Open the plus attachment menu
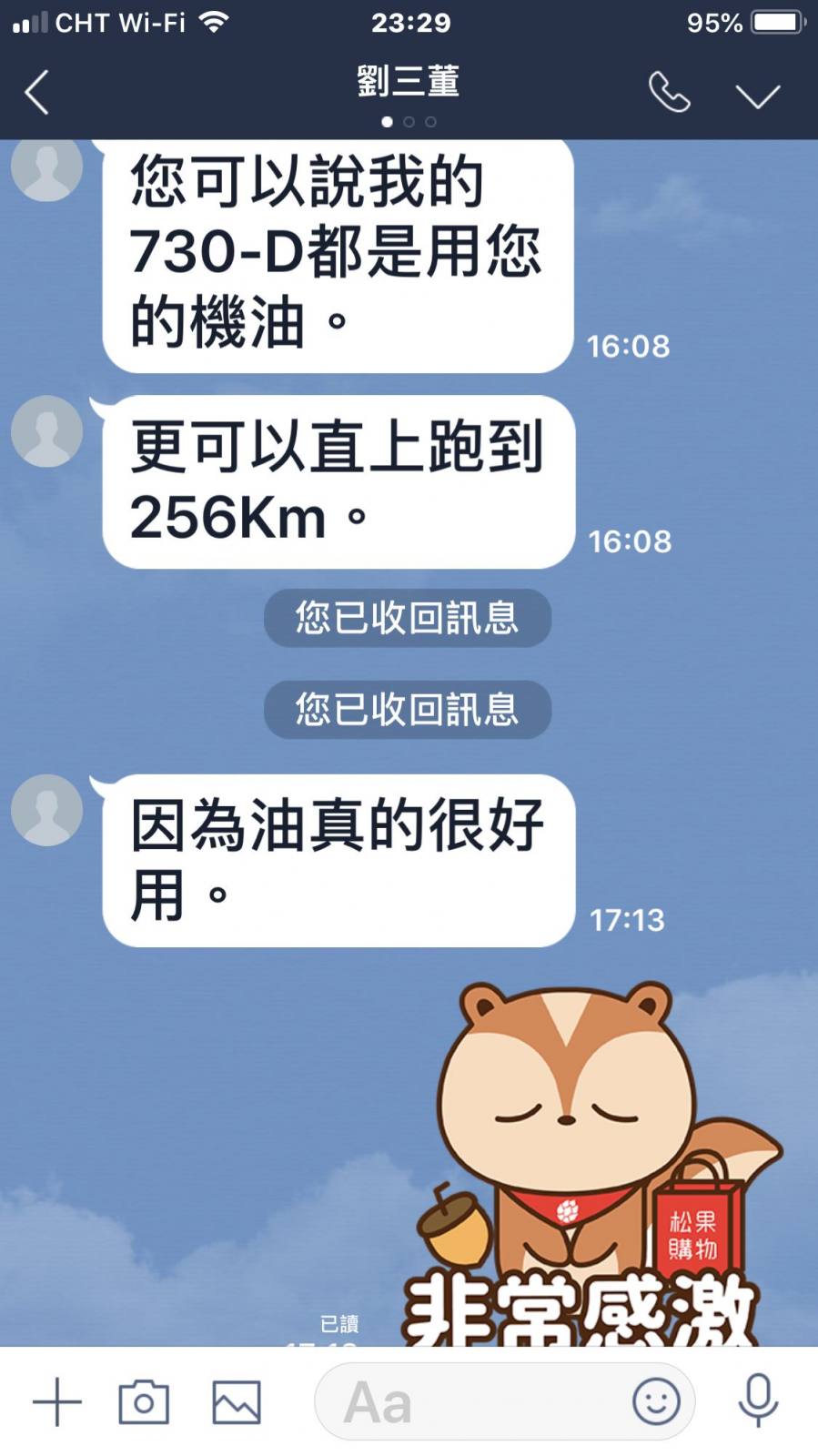Screen dimensions: 818x1456 point(56,1401)
